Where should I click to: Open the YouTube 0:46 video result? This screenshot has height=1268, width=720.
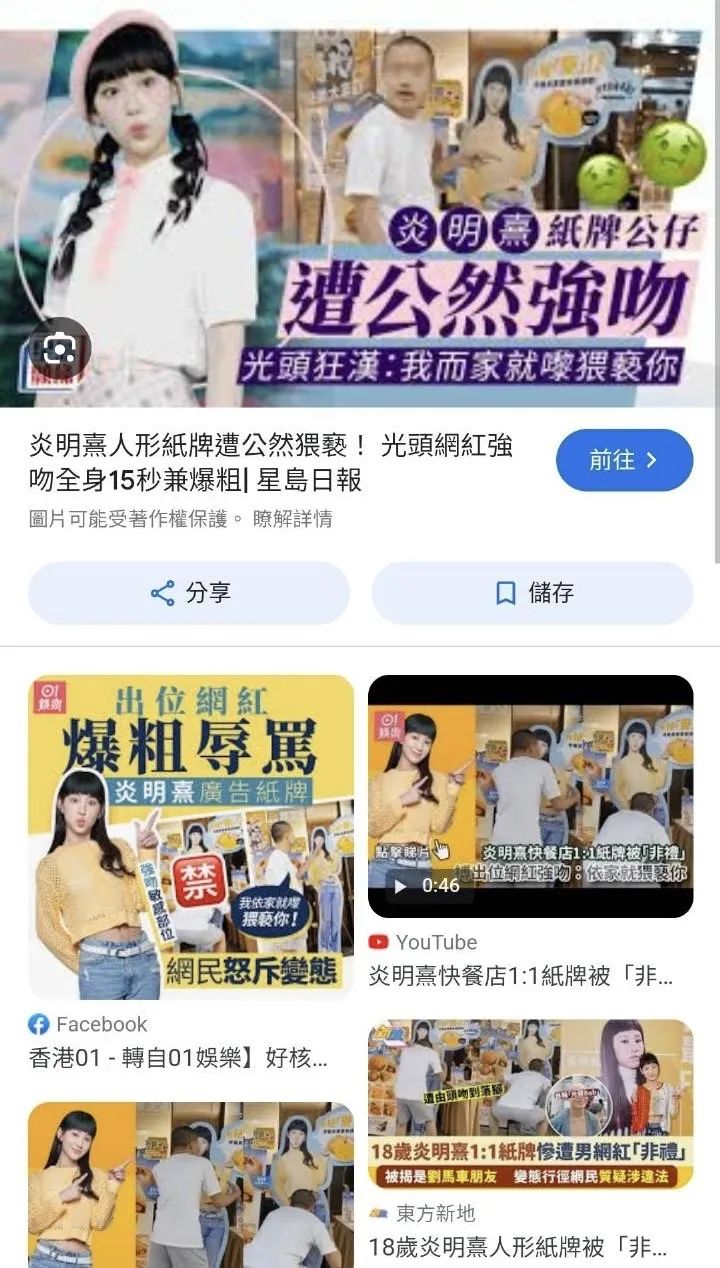click(530, 797)
